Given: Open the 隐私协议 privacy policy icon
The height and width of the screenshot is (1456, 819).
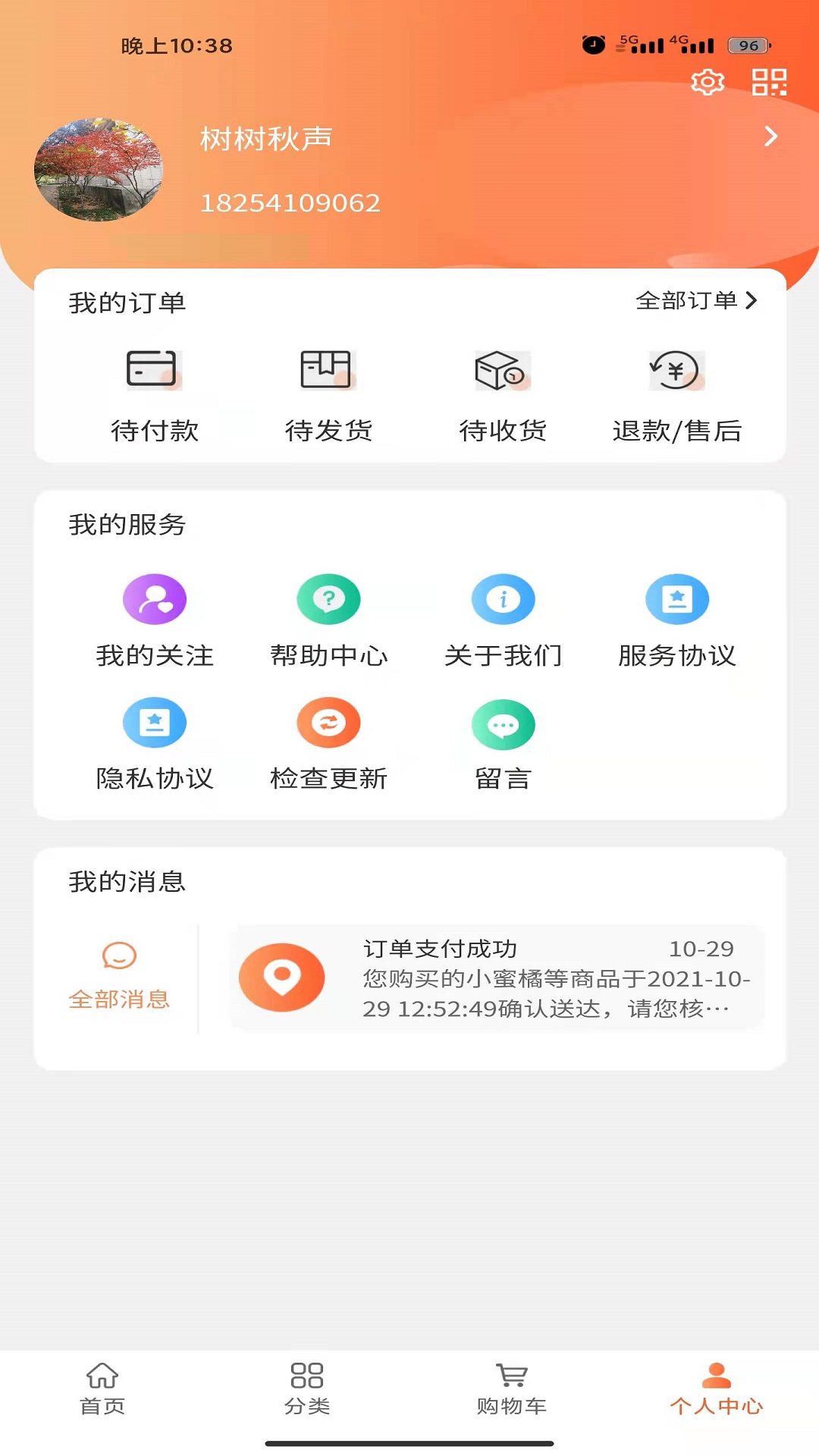Looking at the screenshot, I should [155, 723].
